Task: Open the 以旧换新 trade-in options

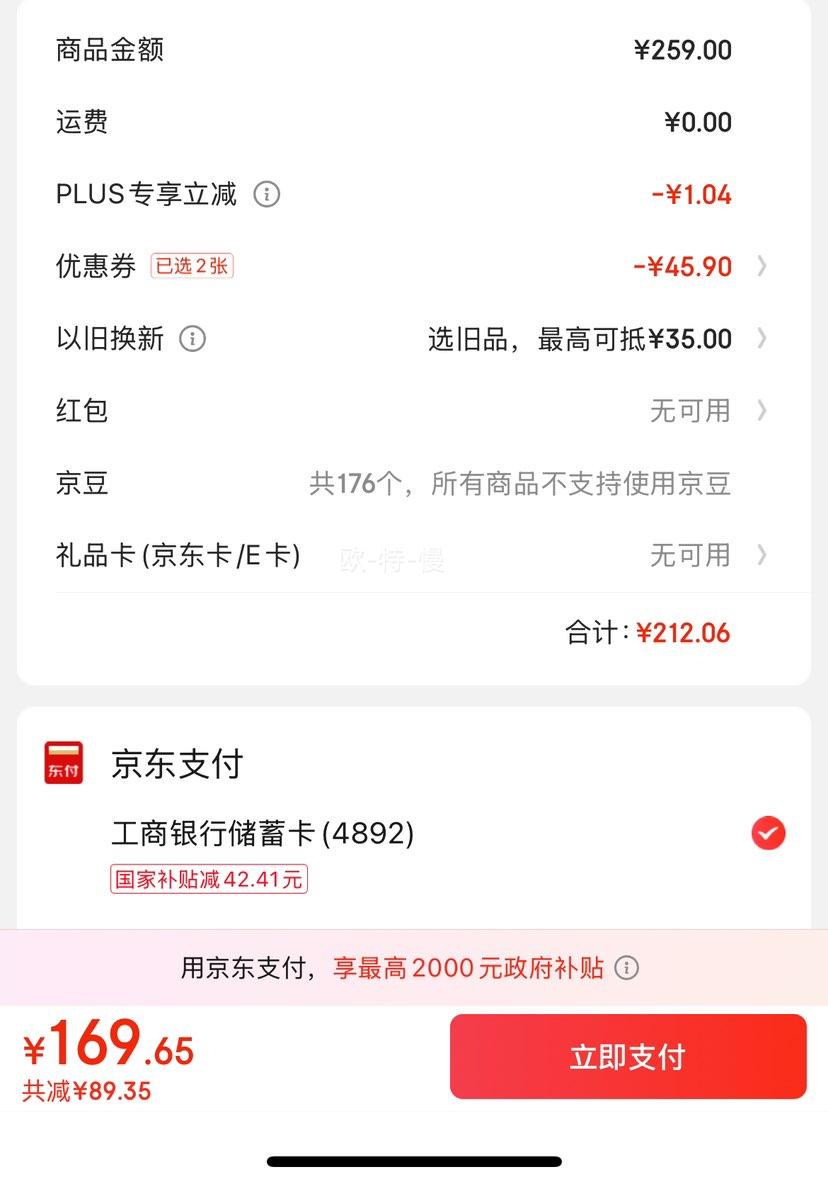Action: 412,338
